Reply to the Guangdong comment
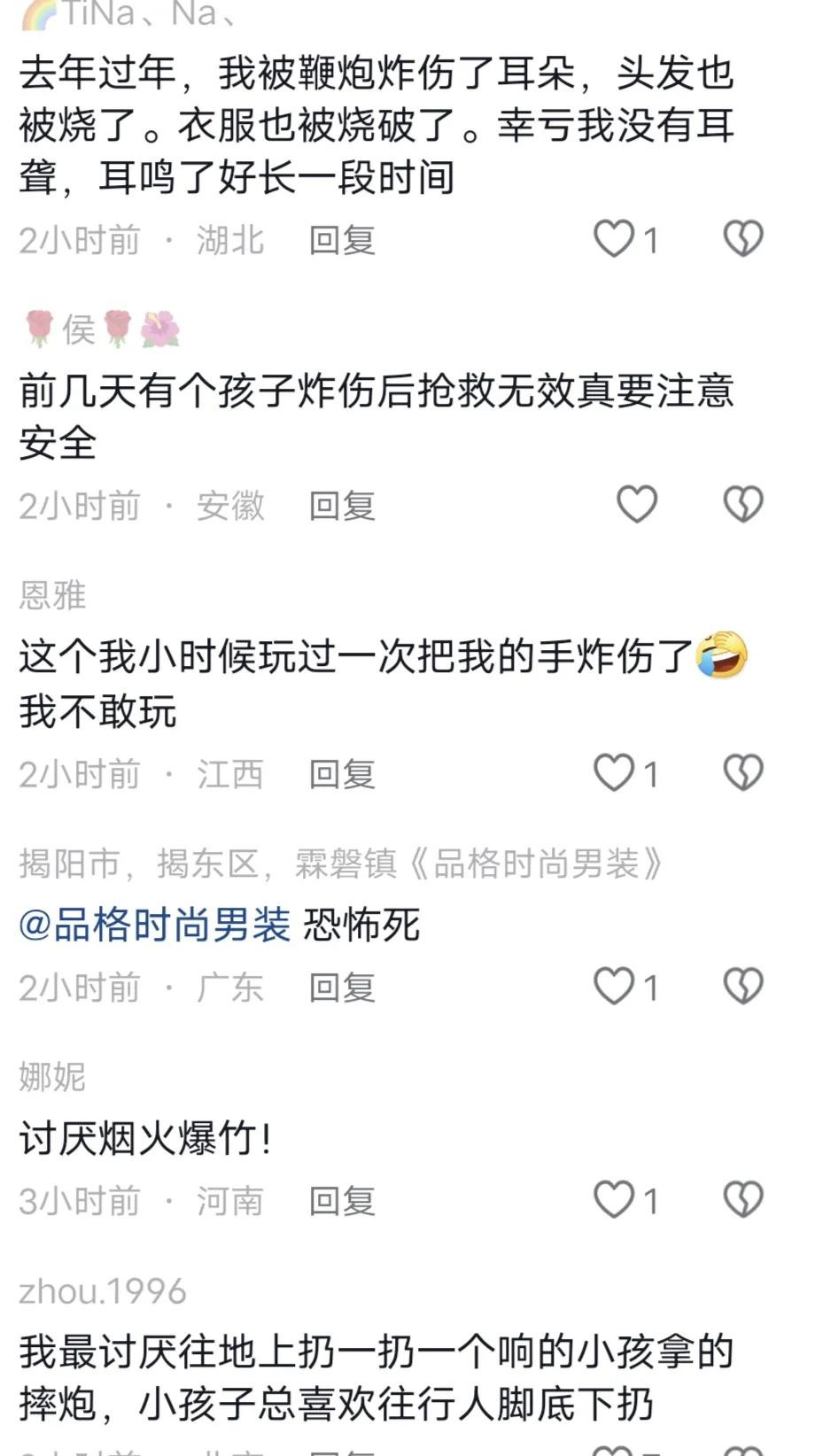This screenshot has height=1456, width=815. coord(342,987)
